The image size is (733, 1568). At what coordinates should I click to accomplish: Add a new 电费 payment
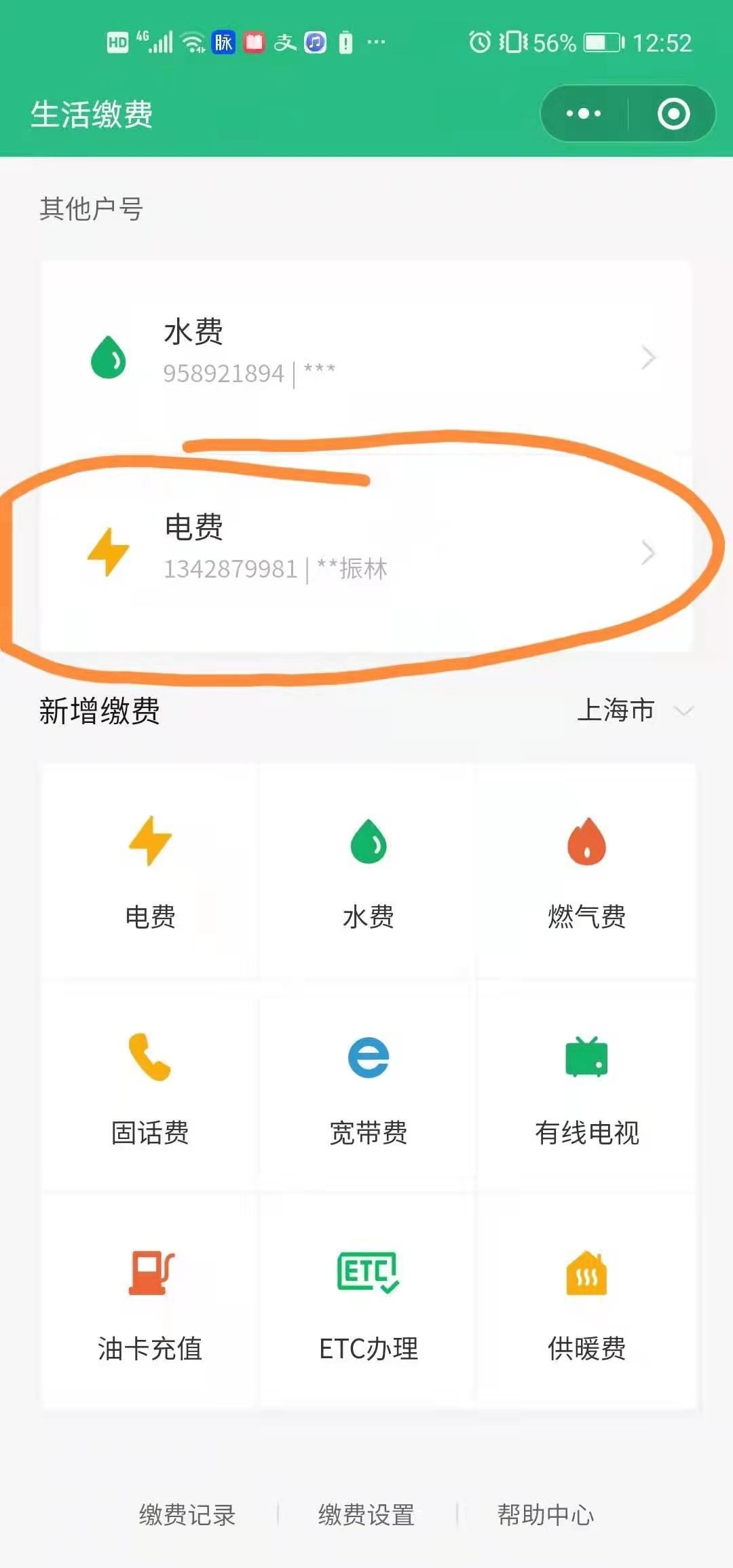150,872
